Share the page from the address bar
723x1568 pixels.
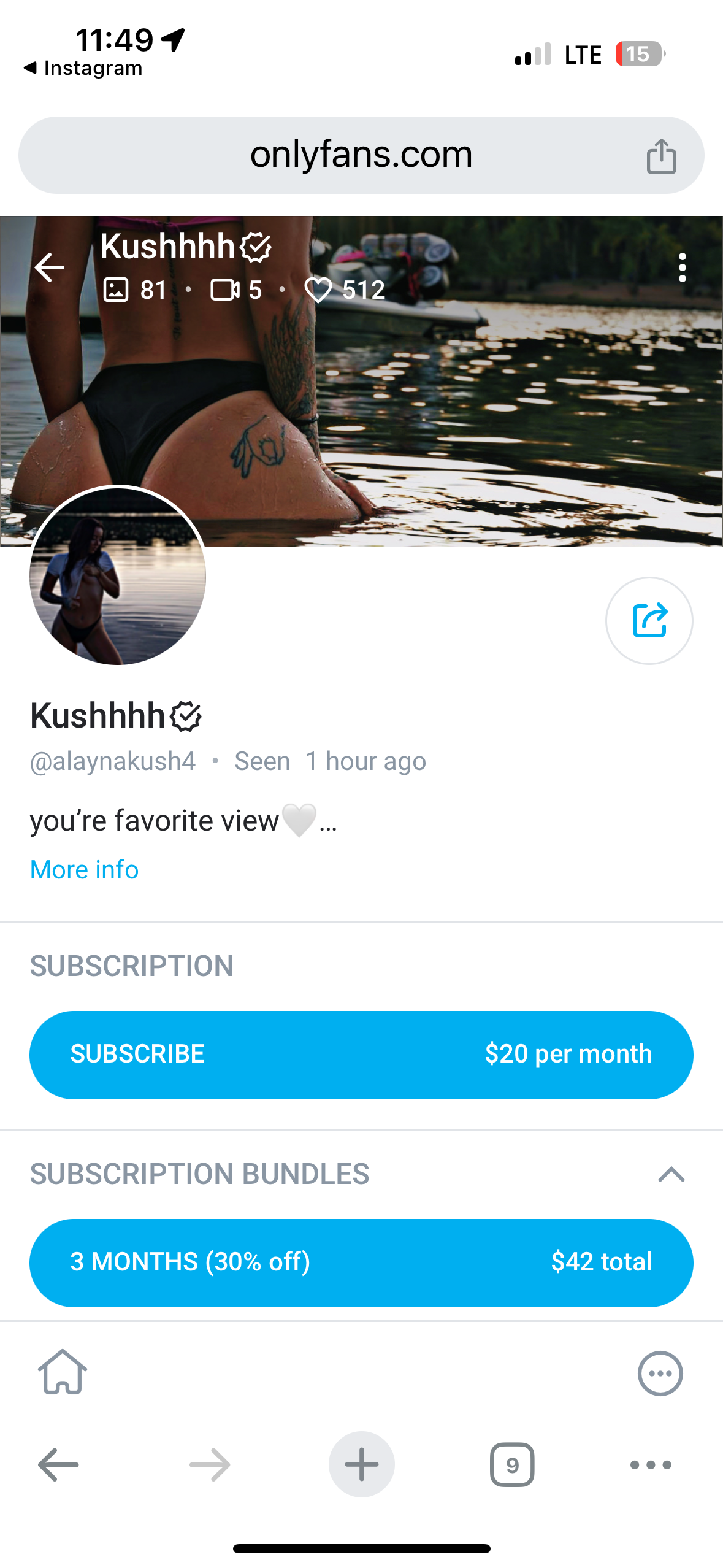(x=661, y=156)
